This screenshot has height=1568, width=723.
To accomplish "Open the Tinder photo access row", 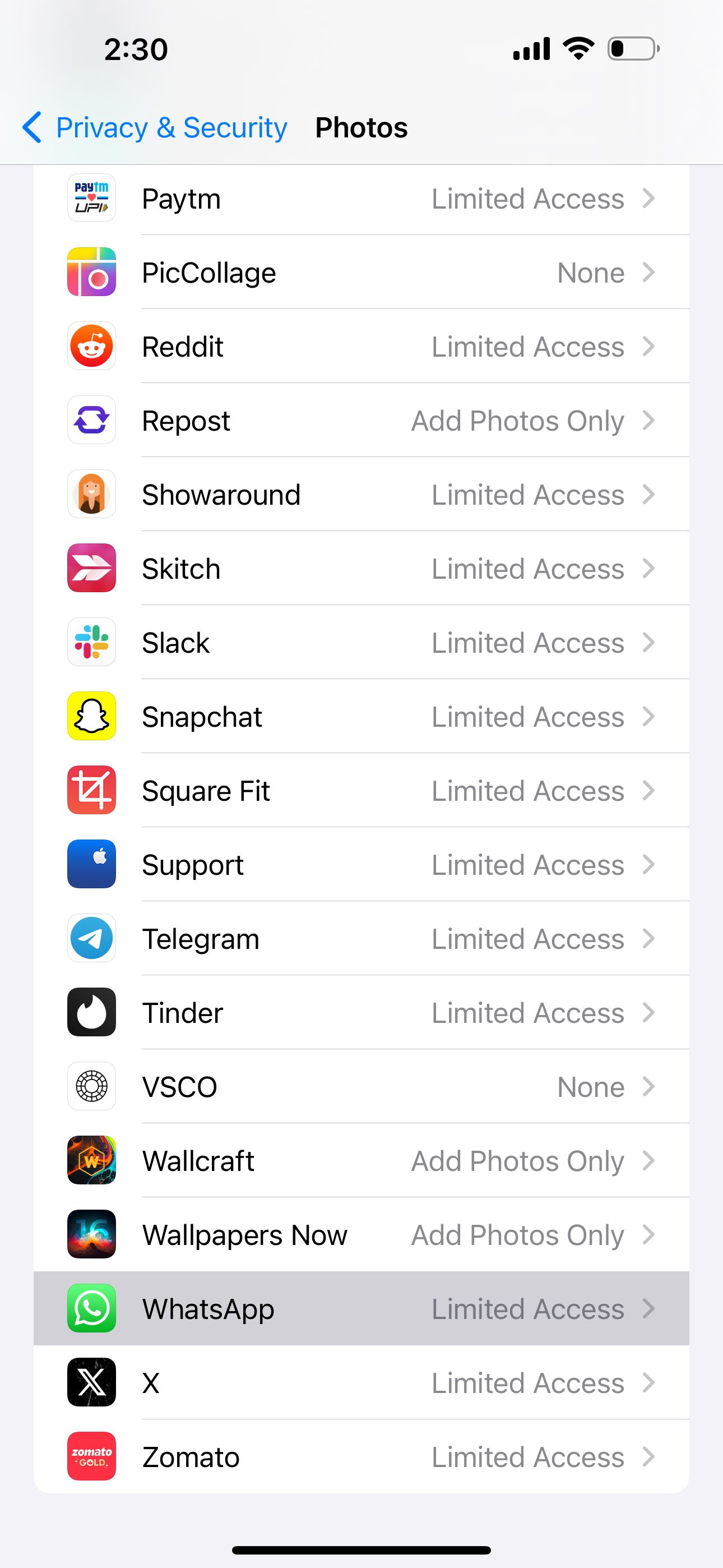I will pyautogui.click(x=361, y=1012).
